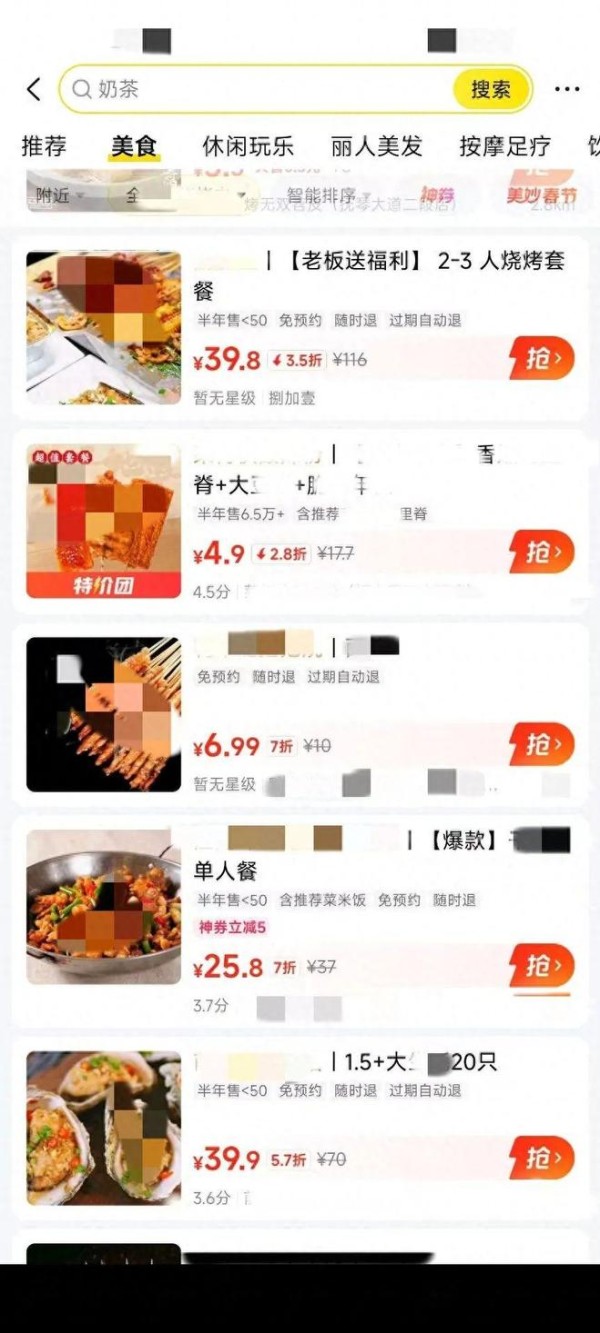Tap 抢 on the ¥39.9 oysters deal
The height and width of the screenshot is (1333, 600).
[541, 1158]
